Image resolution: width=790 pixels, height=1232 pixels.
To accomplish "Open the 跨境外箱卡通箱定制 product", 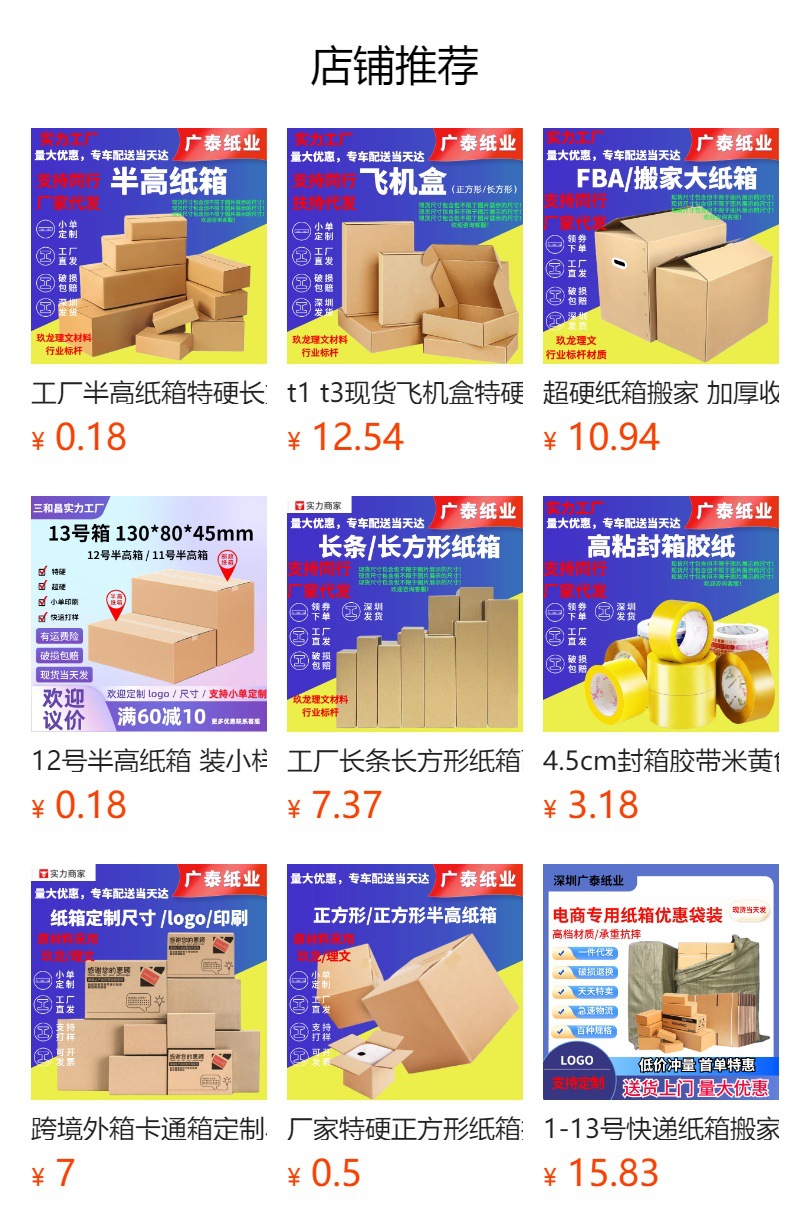I will (149, 1029).
